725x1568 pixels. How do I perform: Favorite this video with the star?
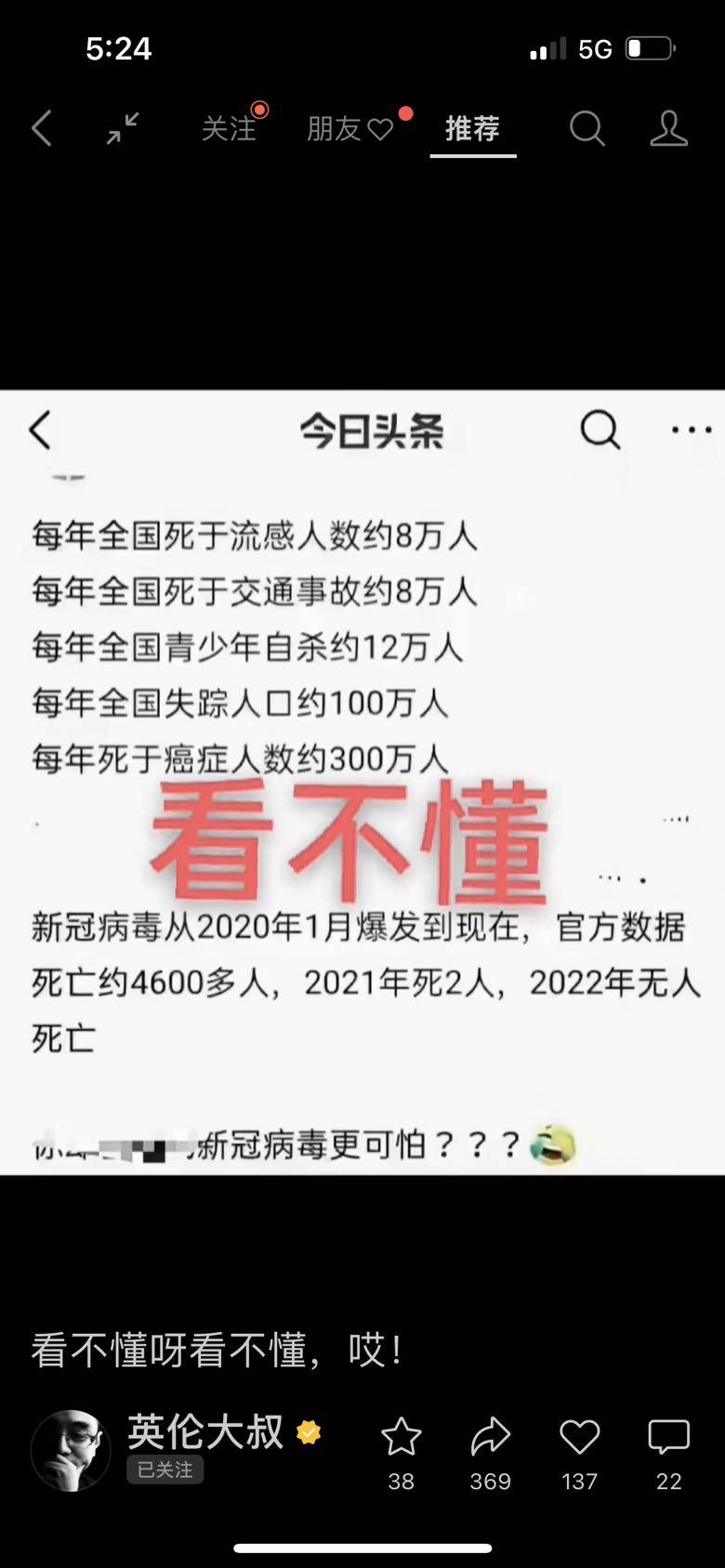click(402, 1438)
